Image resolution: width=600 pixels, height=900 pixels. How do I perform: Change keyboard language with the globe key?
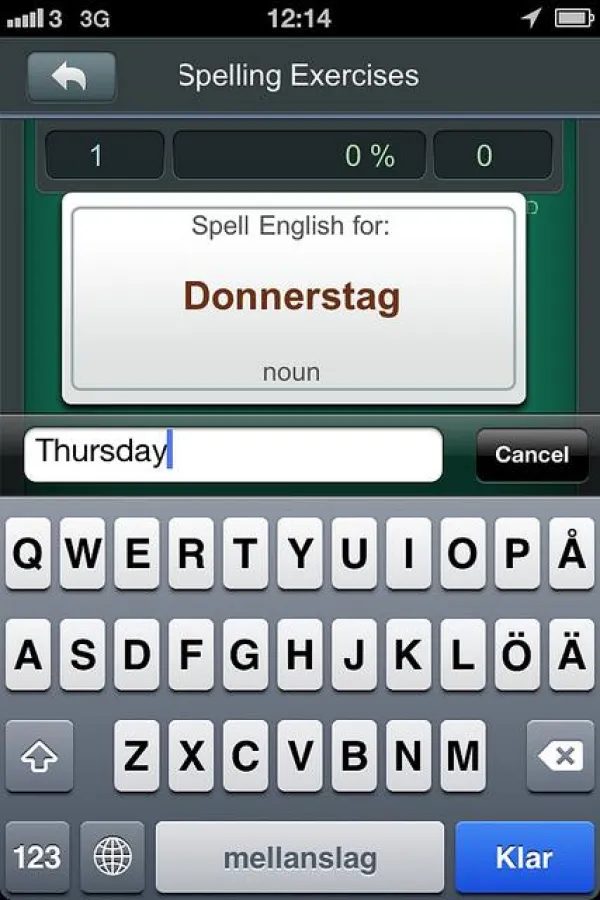click(x=112, y=857)
